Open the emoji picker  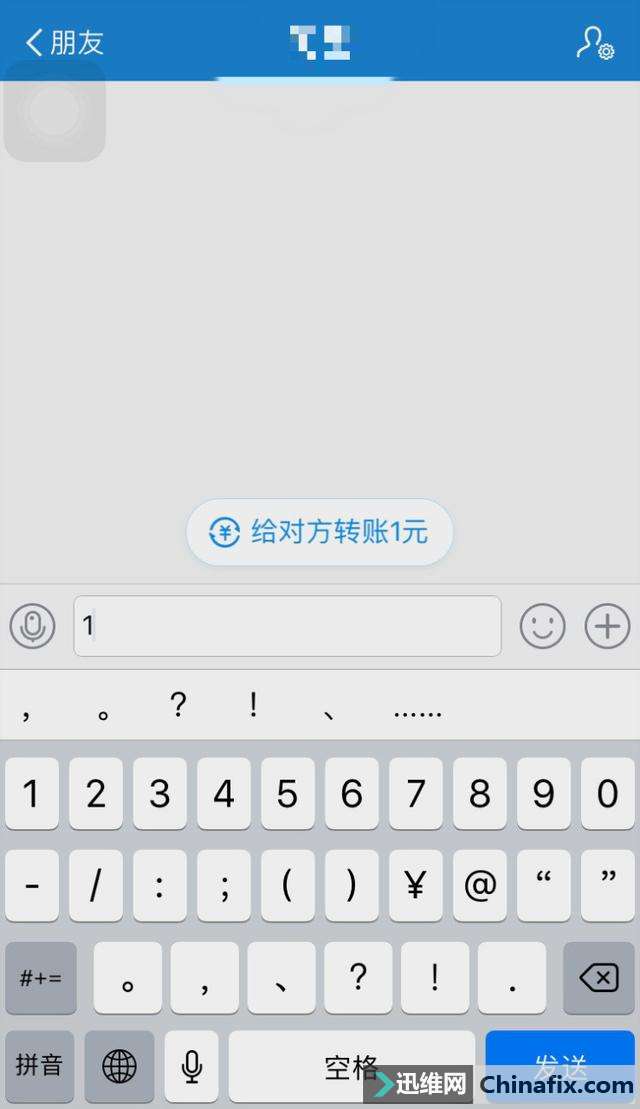[542, 627]
